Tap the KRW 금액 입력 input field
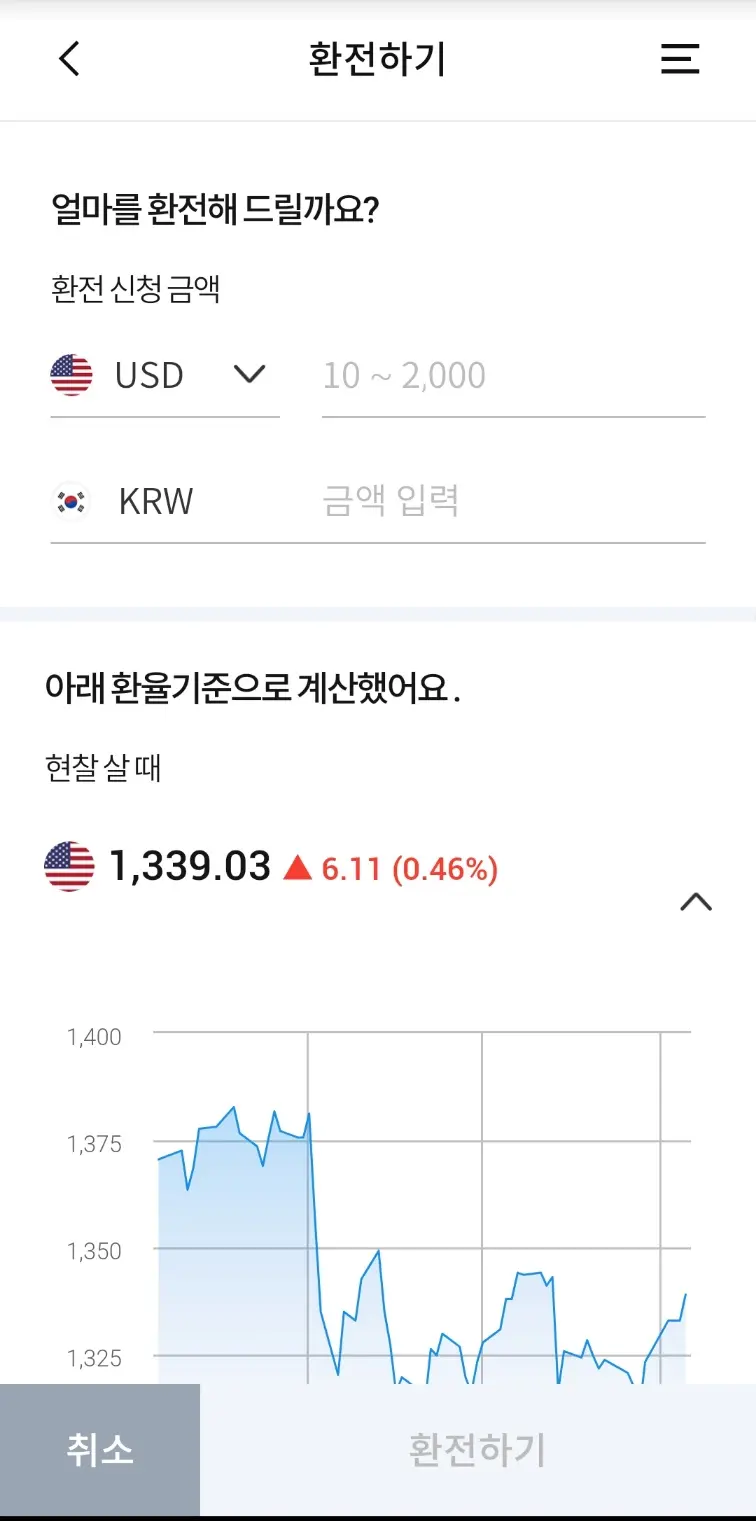The height and width of the screenshot is (1521, 756). (x=510, y=501)
